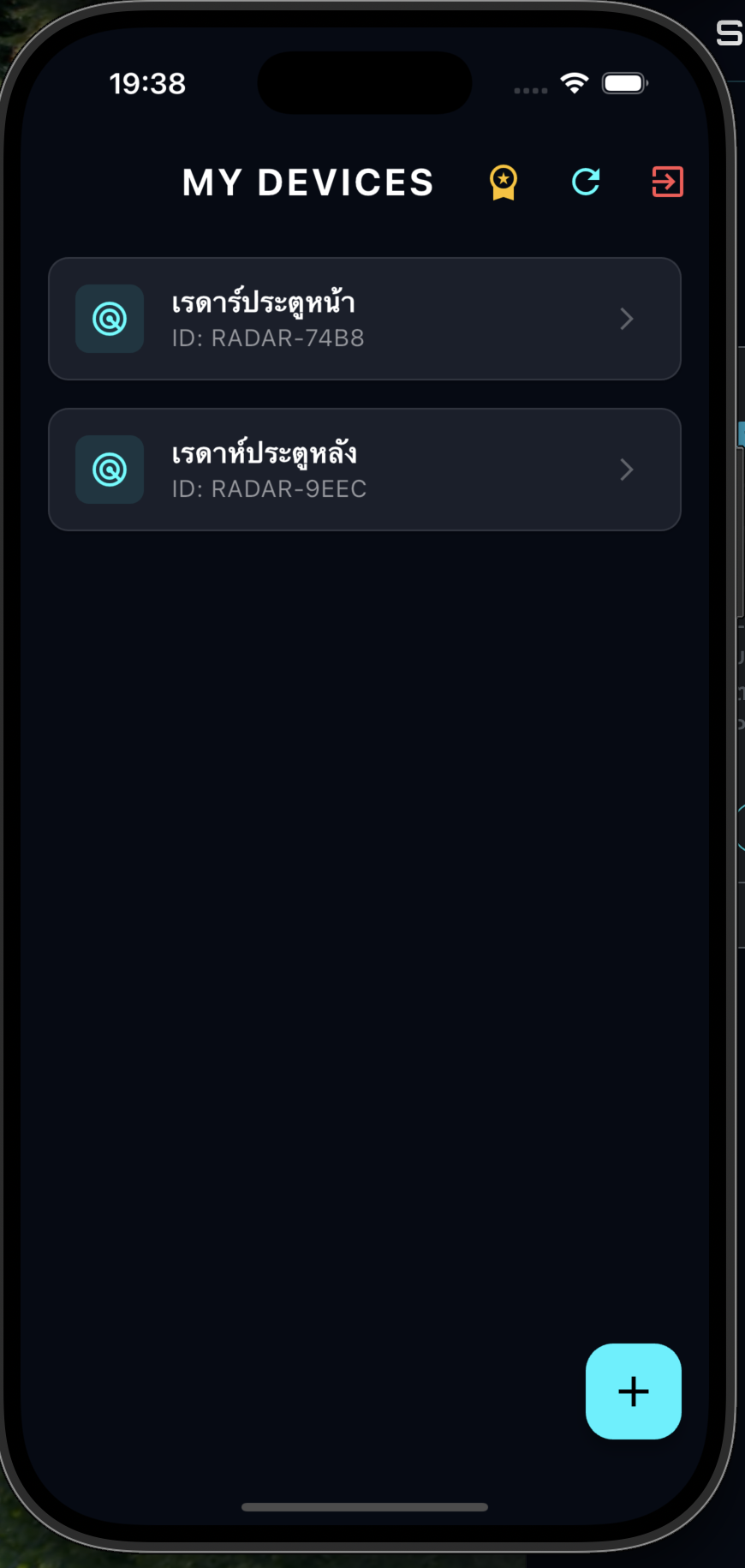Tap the ID: RADAR-74B8 text
Screen dimensions: 745x1568
pyautogui.click(x=267, y=338)
